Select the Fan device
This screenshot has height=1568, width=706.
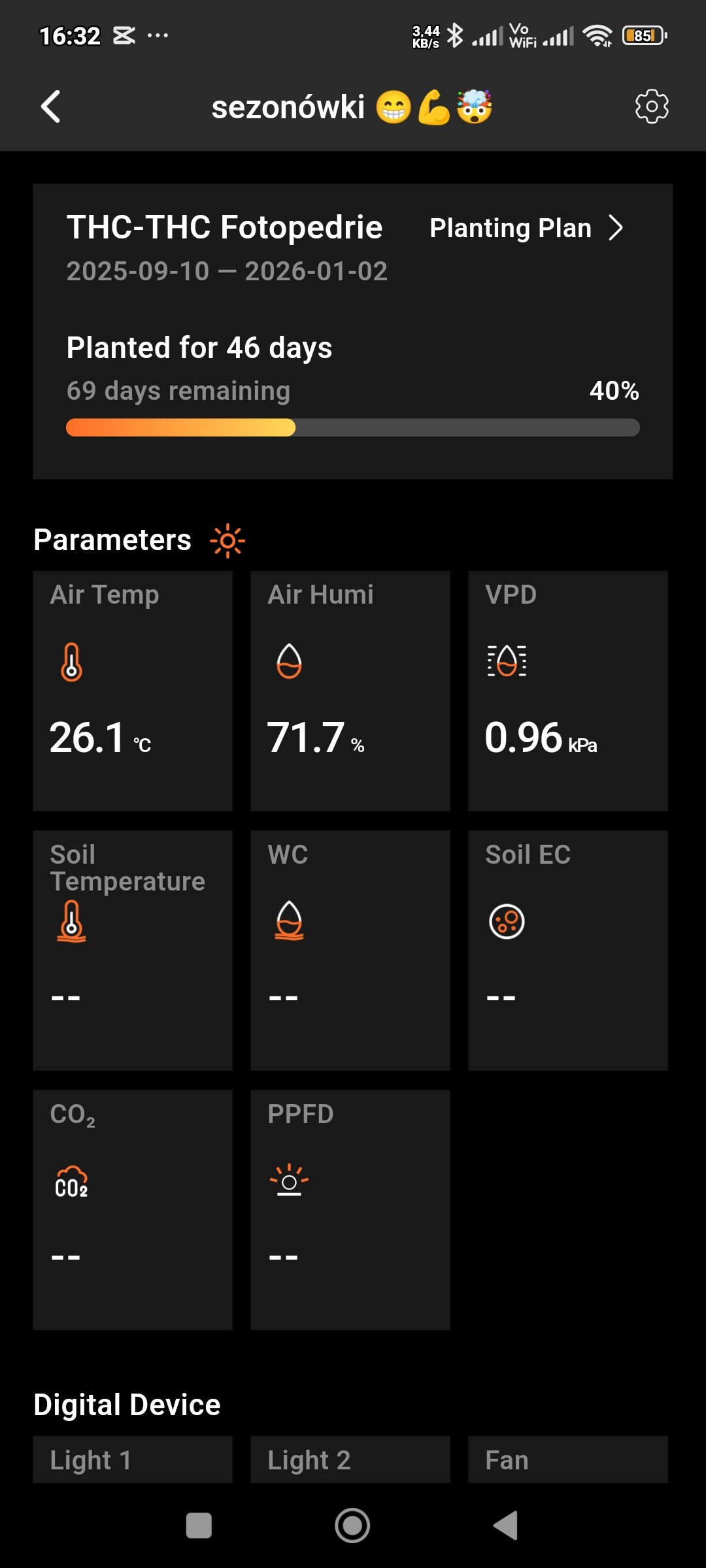567,1460
